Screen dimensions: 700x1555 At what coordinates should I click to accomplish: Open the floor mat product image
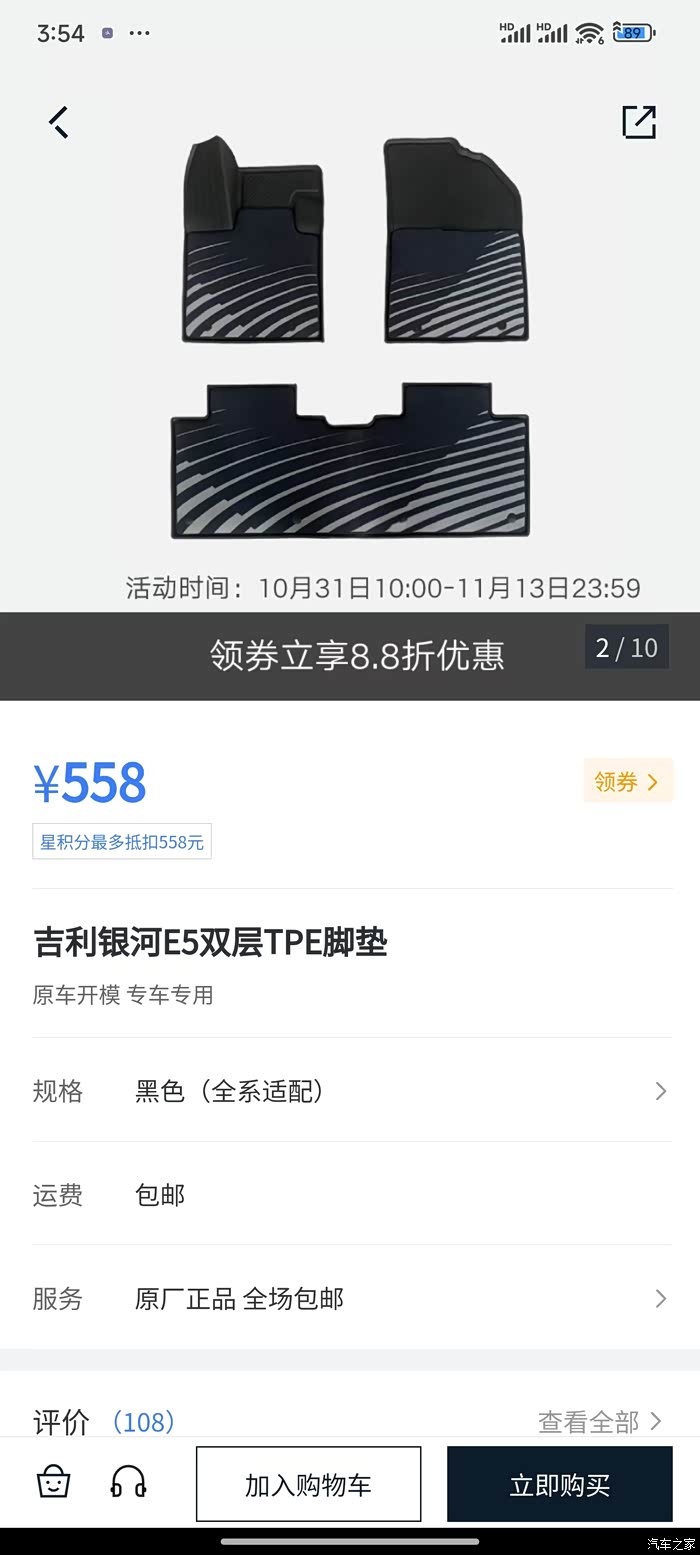(x=350, y=340)
